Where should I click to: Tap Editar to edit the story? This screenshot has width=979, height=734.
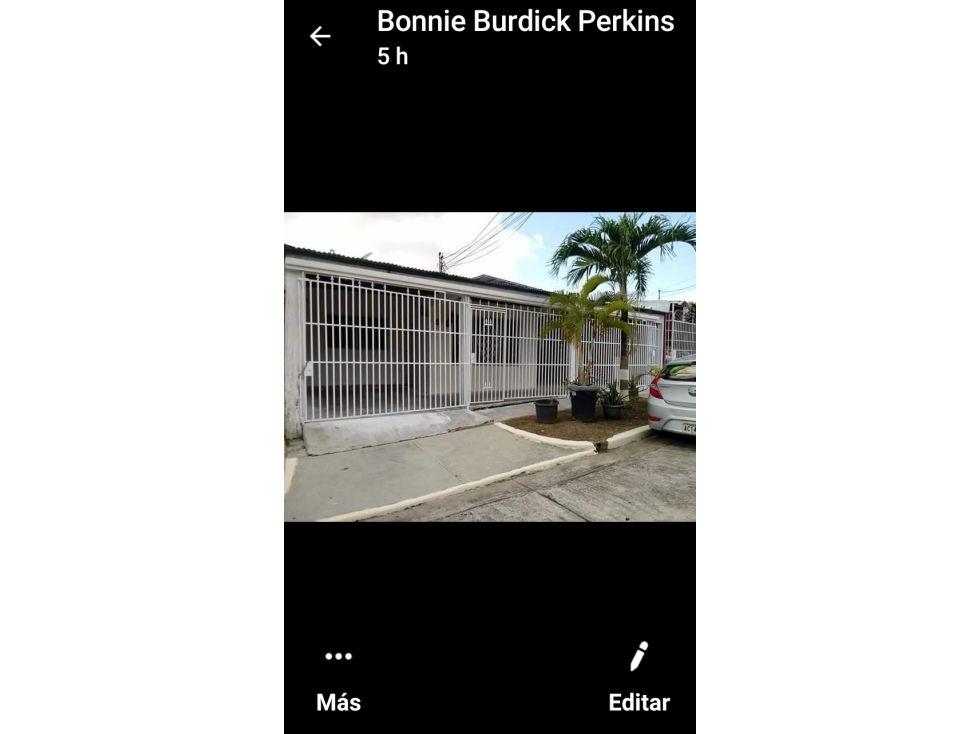point(639,678)
